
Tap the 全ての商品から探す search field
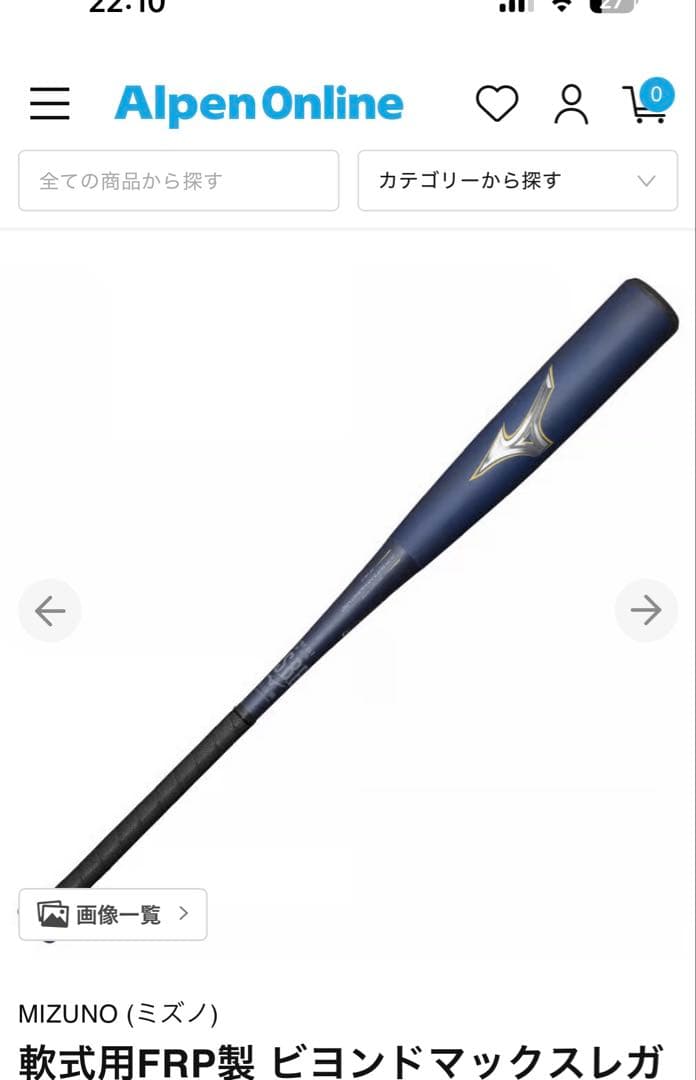(x=178, y=181)
